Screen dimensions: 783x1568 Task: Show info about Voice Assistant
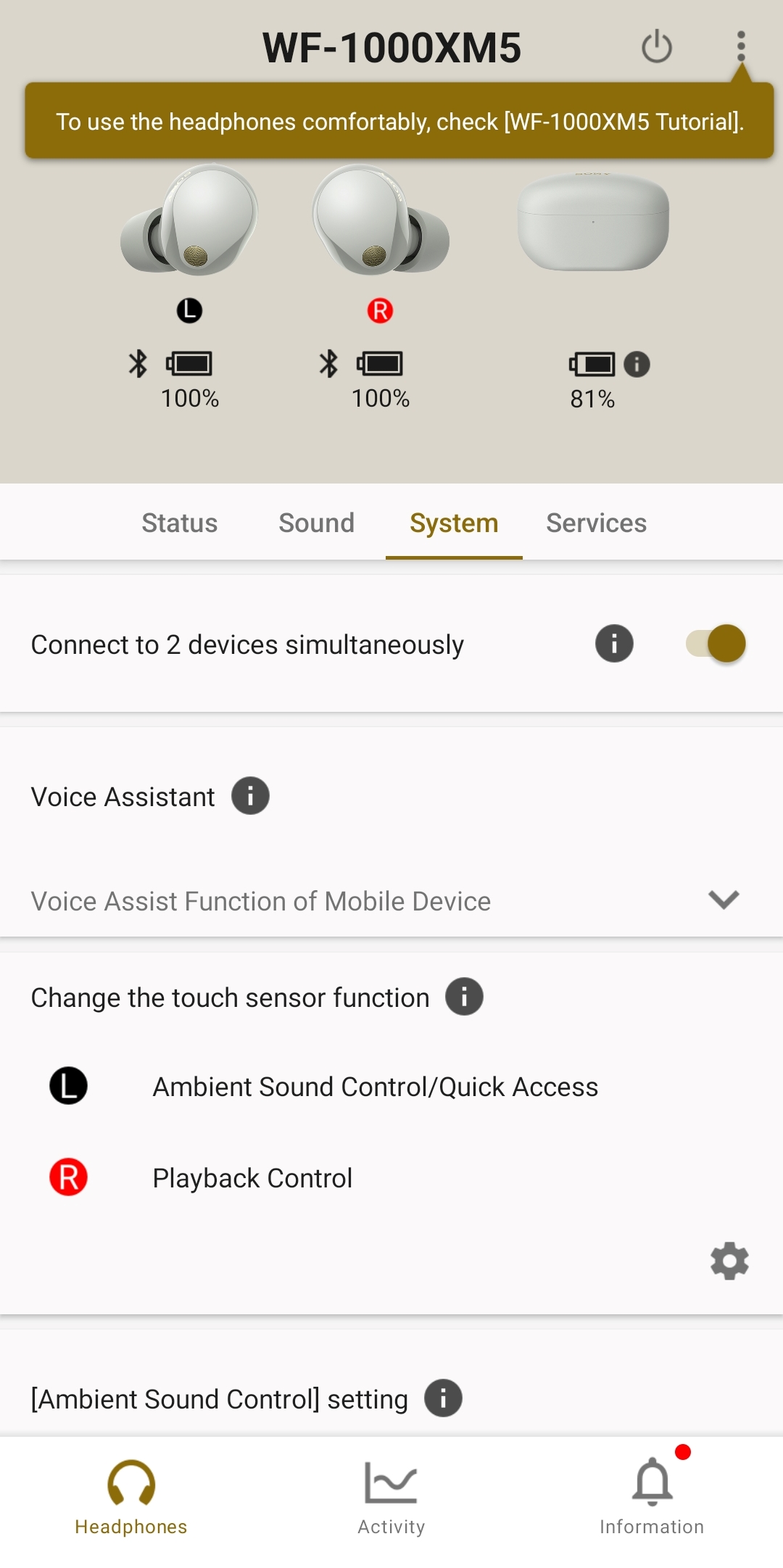[x=250, y=796]
